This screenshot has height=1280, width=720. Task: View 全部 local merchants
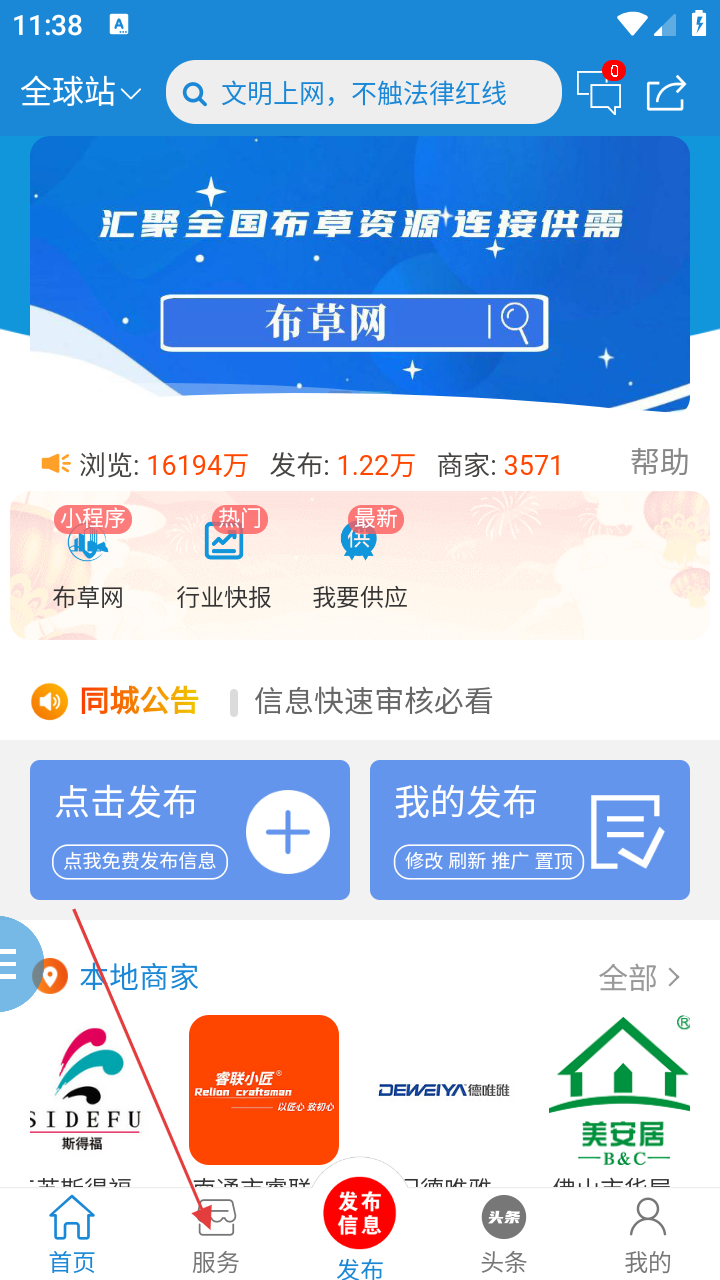(x=639, y=977)
